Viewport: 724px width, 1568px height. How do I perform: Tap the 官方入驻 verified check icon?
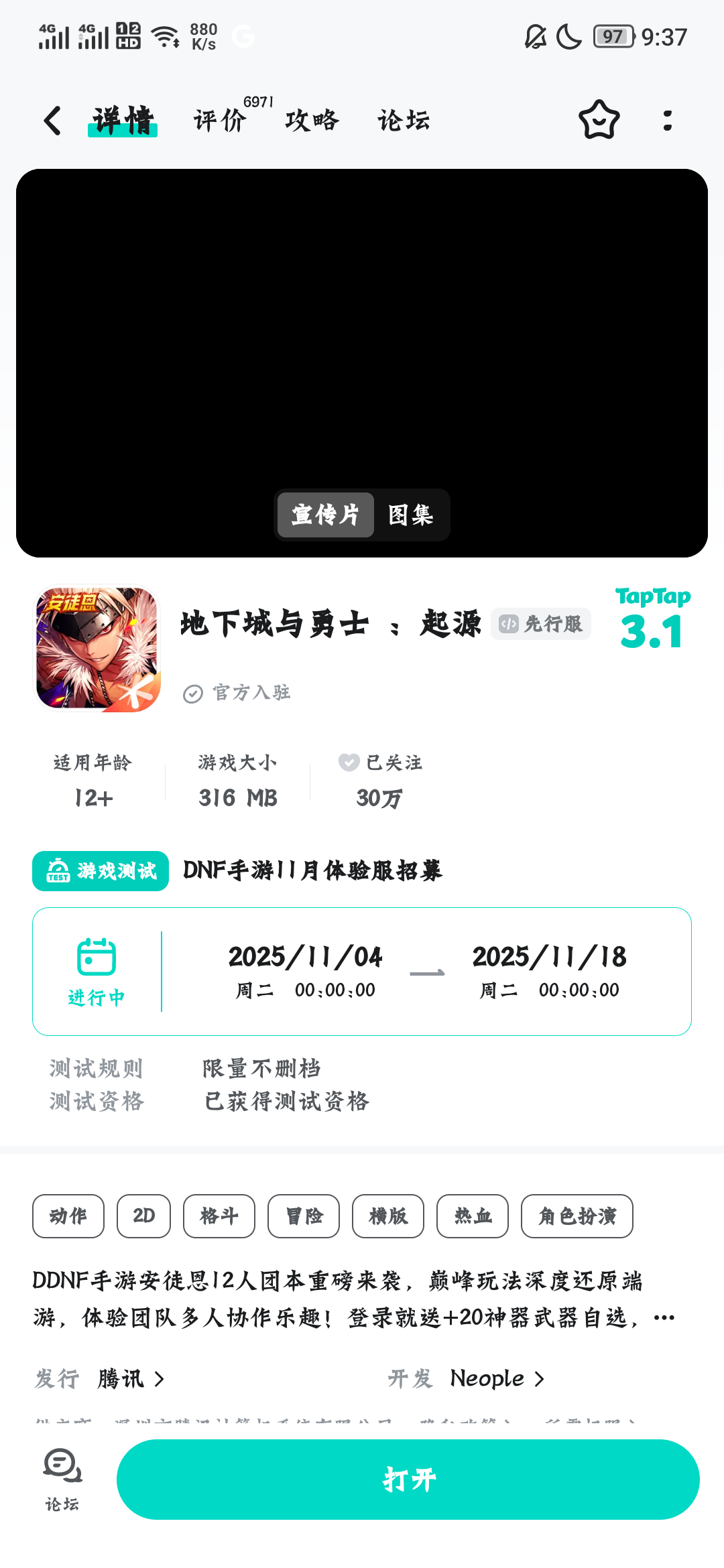pyautogui.click(x=193, y=694)
